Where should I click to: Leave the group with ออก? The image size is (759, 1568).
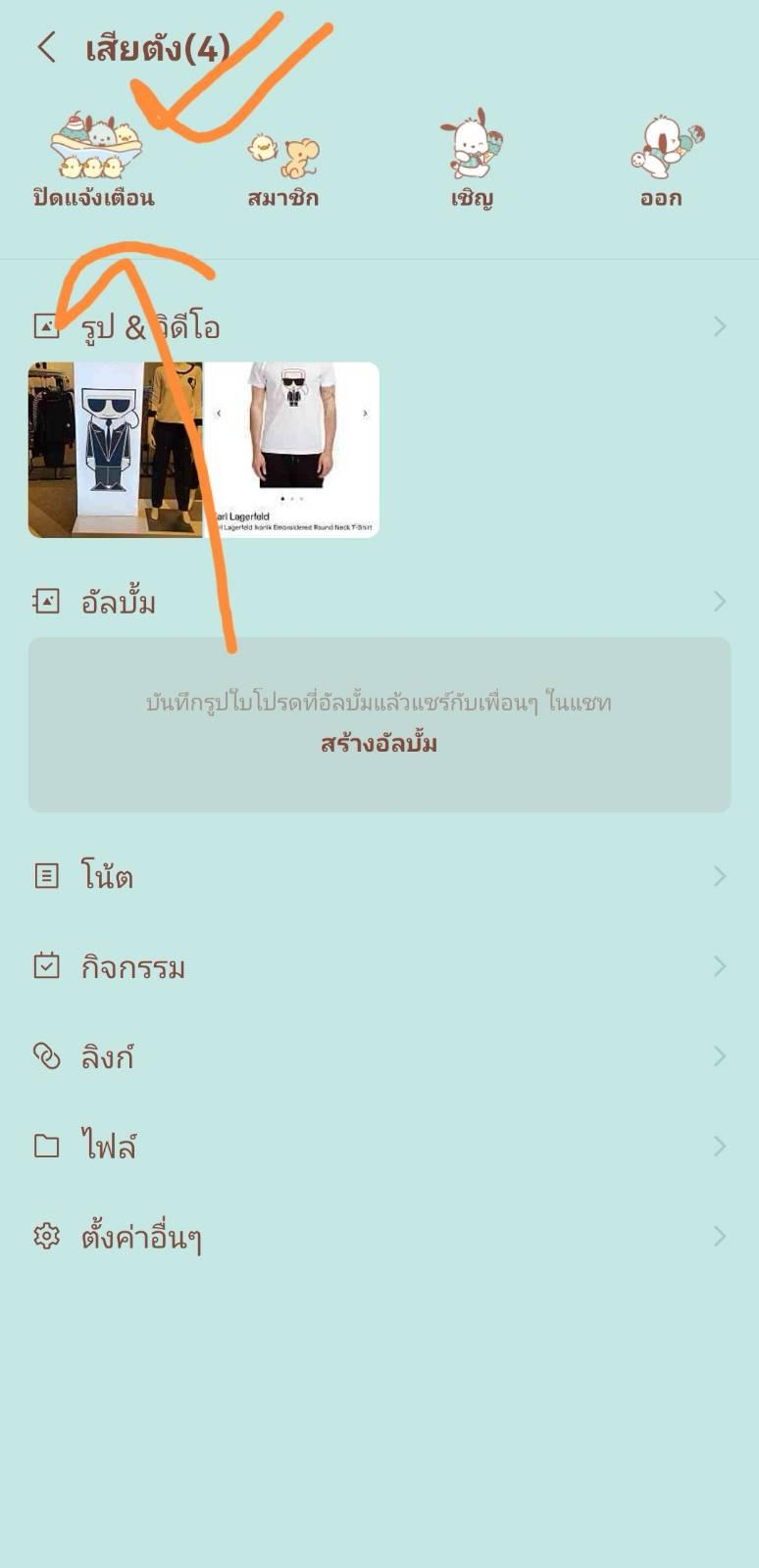(662, 161)
